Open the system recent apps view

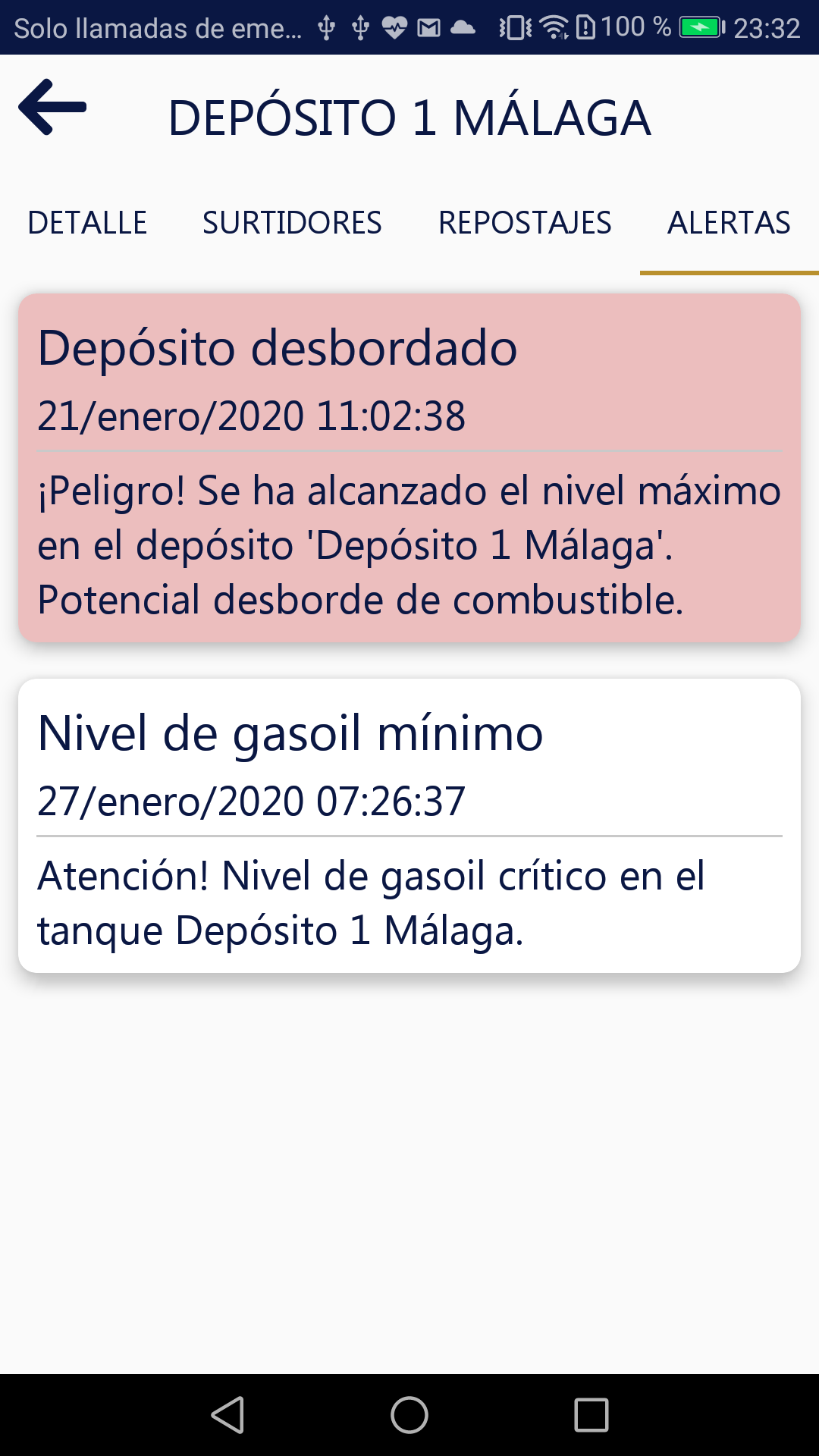click(x=591, y=1415)
